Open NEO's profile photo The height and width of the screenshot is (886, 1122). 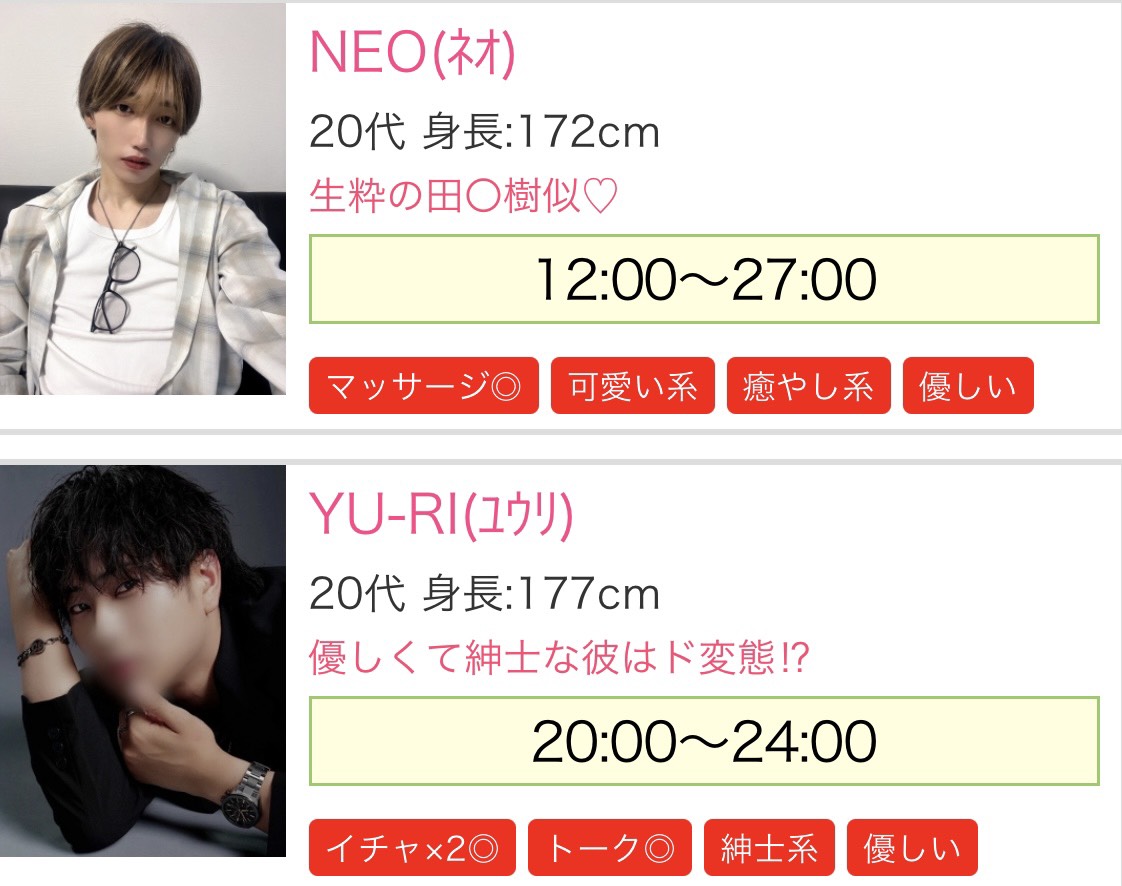143,200
